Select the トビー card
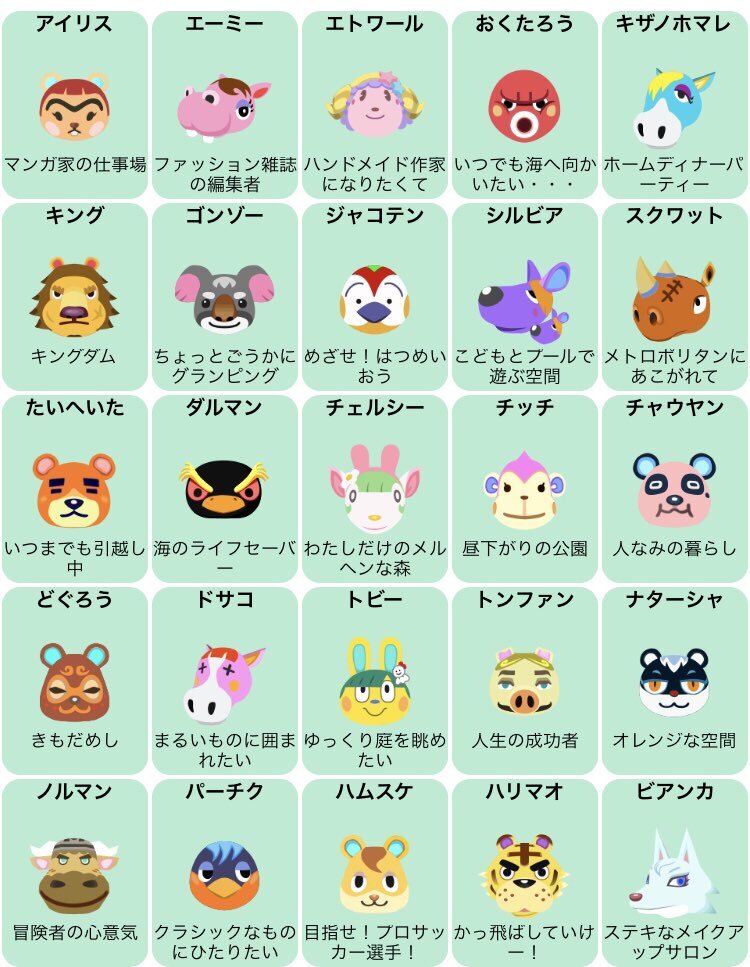This screenshot has width=750, height=967. point(375,681)
